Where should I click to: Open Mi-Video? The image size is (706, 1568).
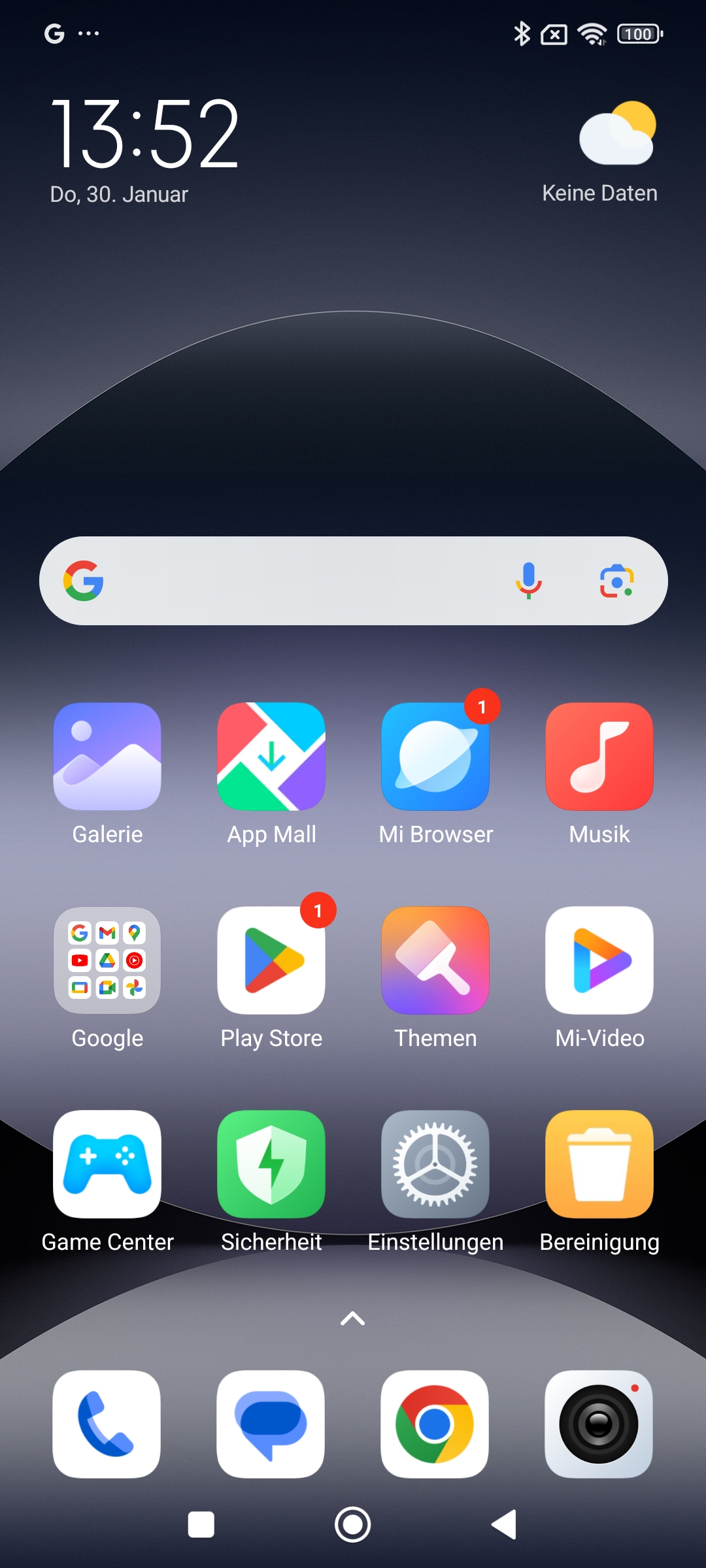599,960
